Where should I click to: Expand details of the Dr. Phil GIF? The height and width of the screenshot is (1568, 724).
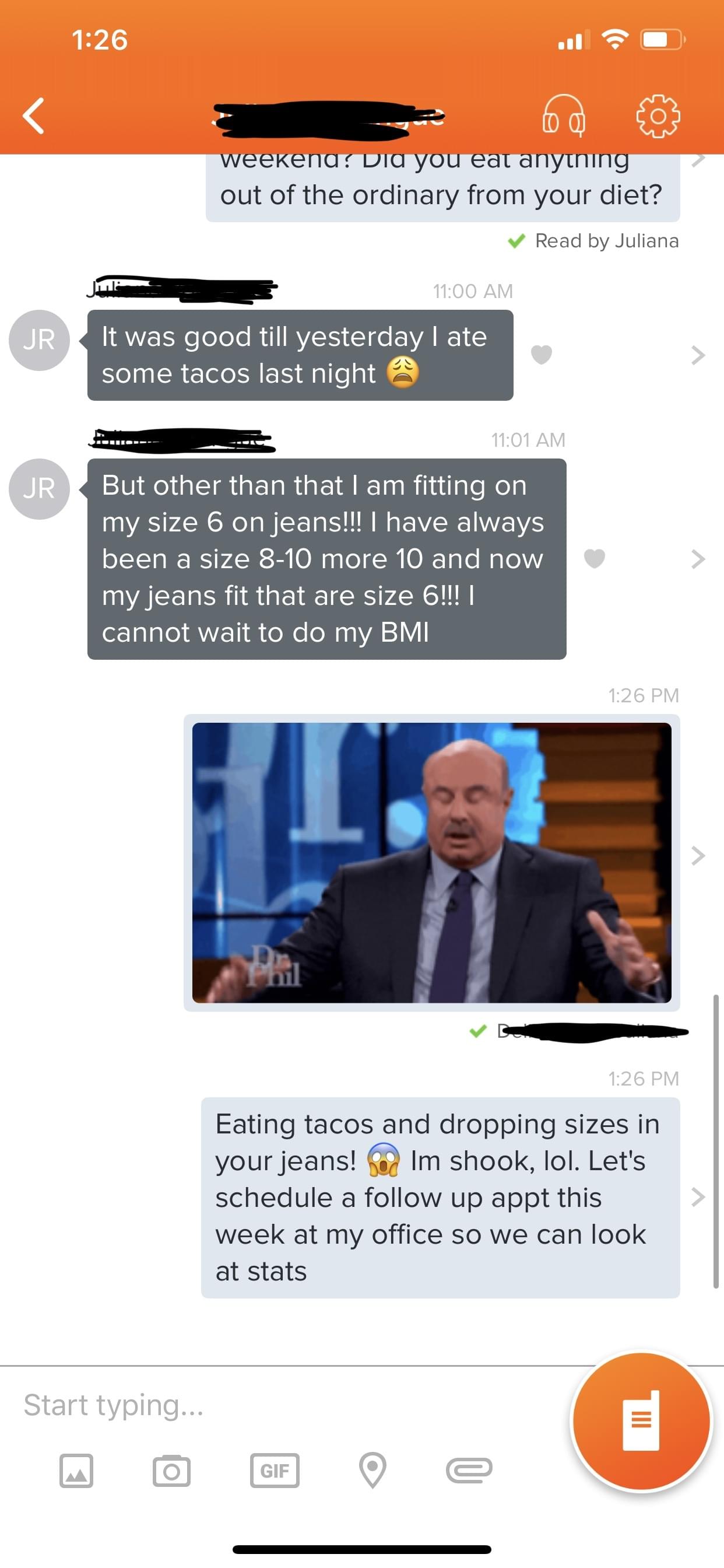[698, 856]
